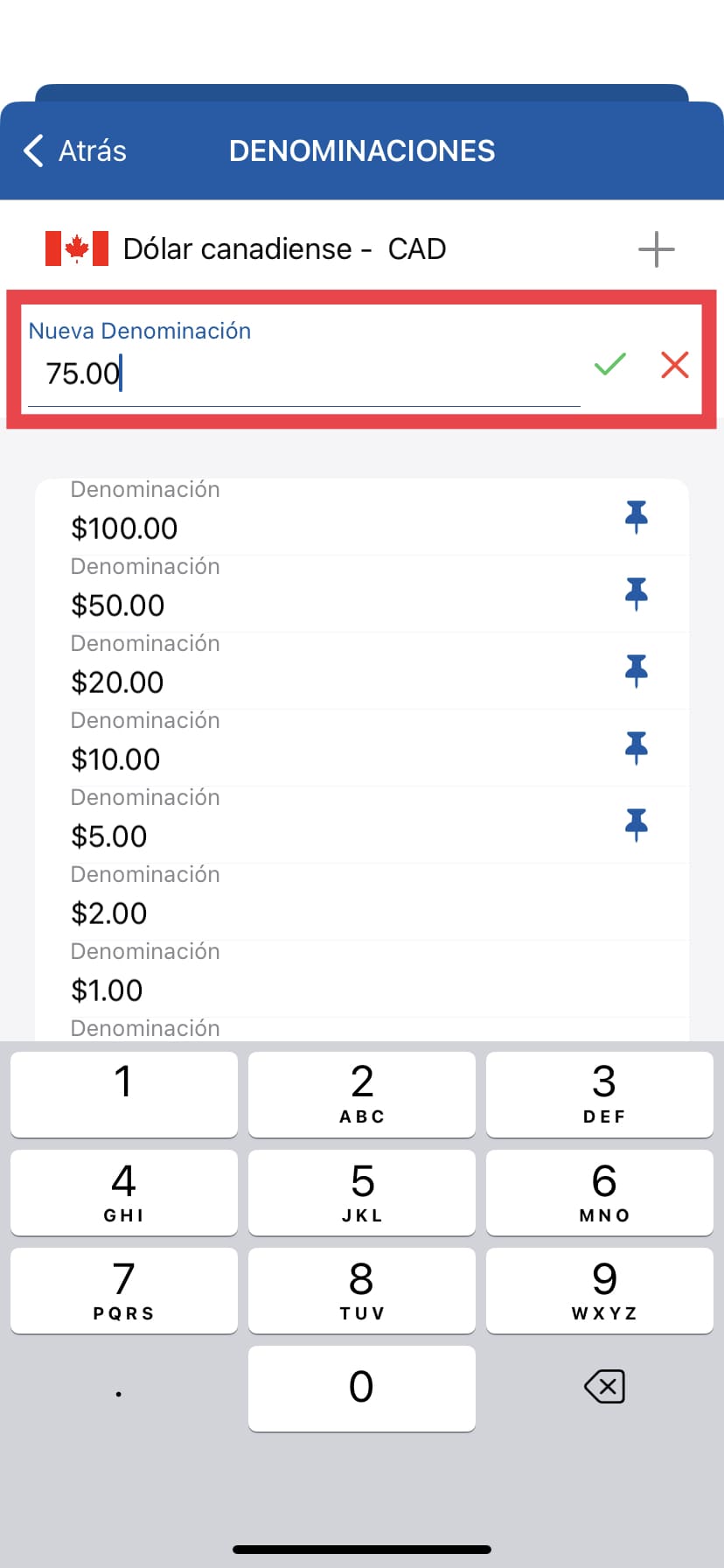Toggle the pin on $20.00 denomination
724x1568 pixels.
[x=636, y=671]
